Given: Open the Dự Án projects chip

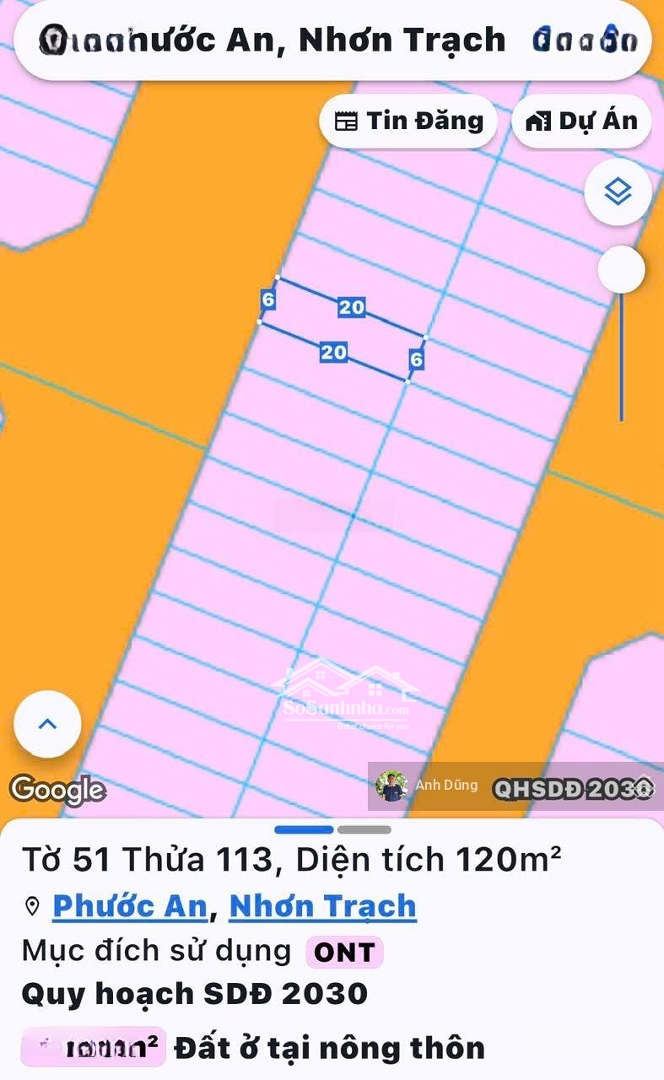Looking at the screenshot, I should [582, 122].
